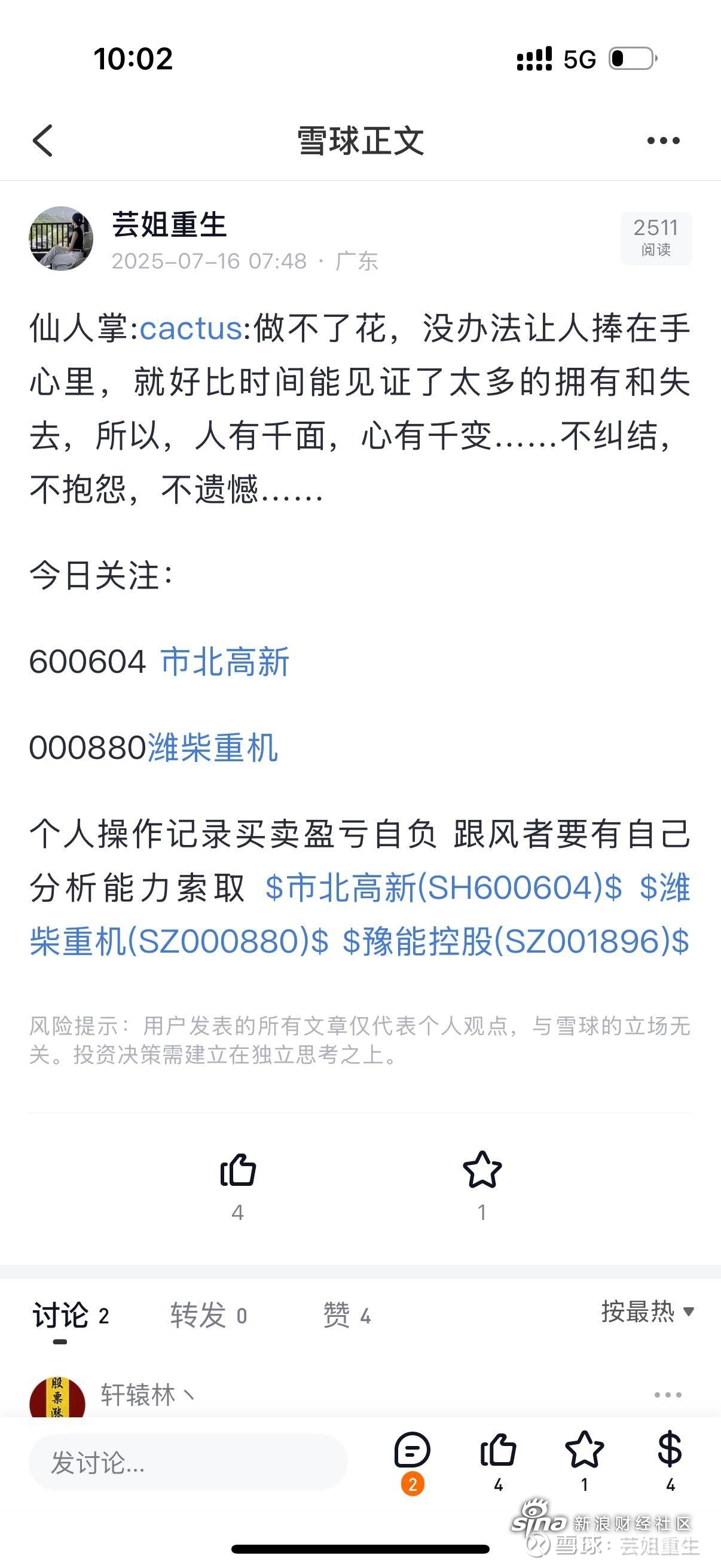721x1568 pixels.
Task: Open more options on 轩辕林's comment
Action: pyautogui.click(x=667, y=1395)
